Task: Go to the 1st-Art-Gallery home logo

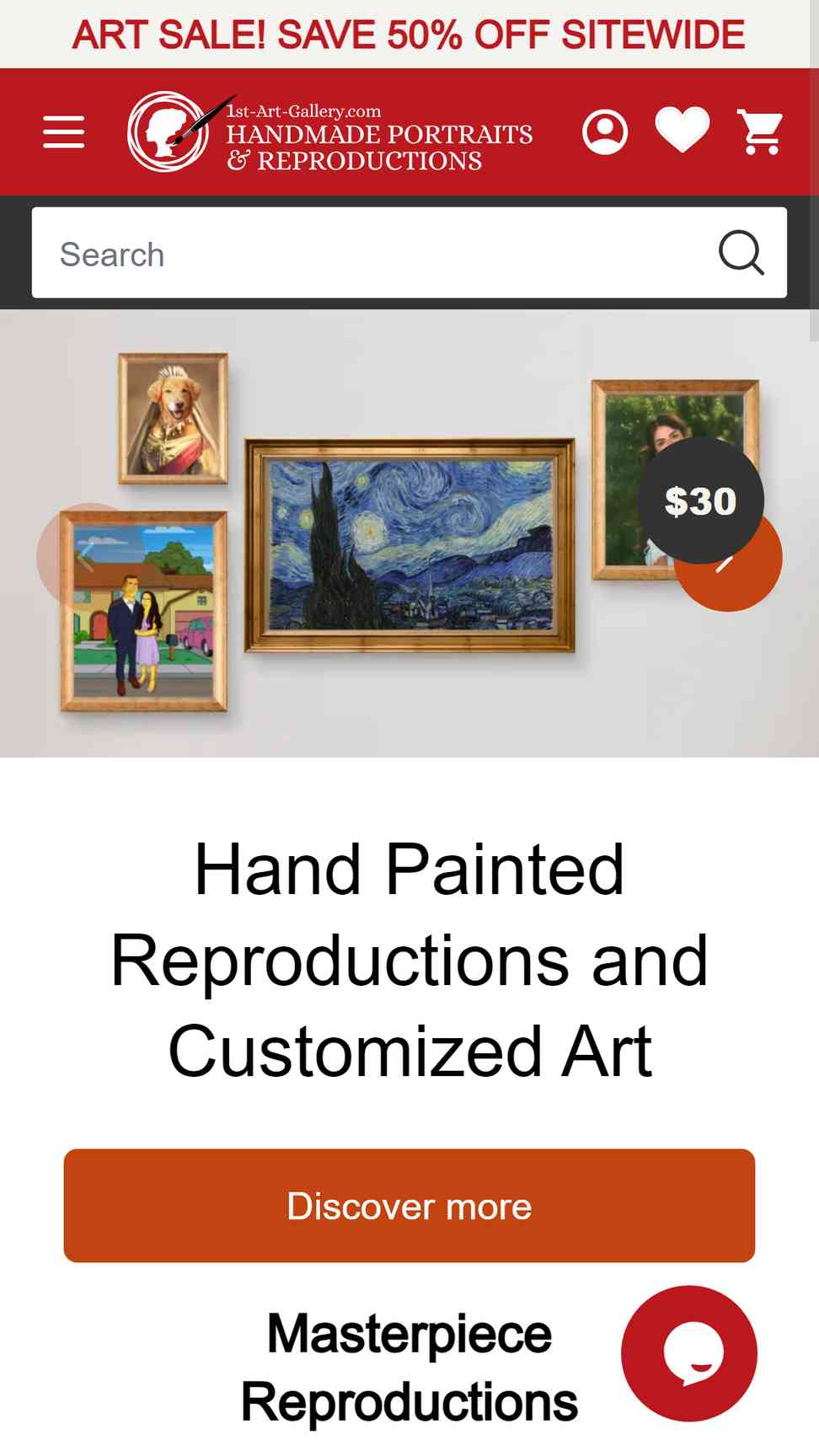Action: (330, 132)
